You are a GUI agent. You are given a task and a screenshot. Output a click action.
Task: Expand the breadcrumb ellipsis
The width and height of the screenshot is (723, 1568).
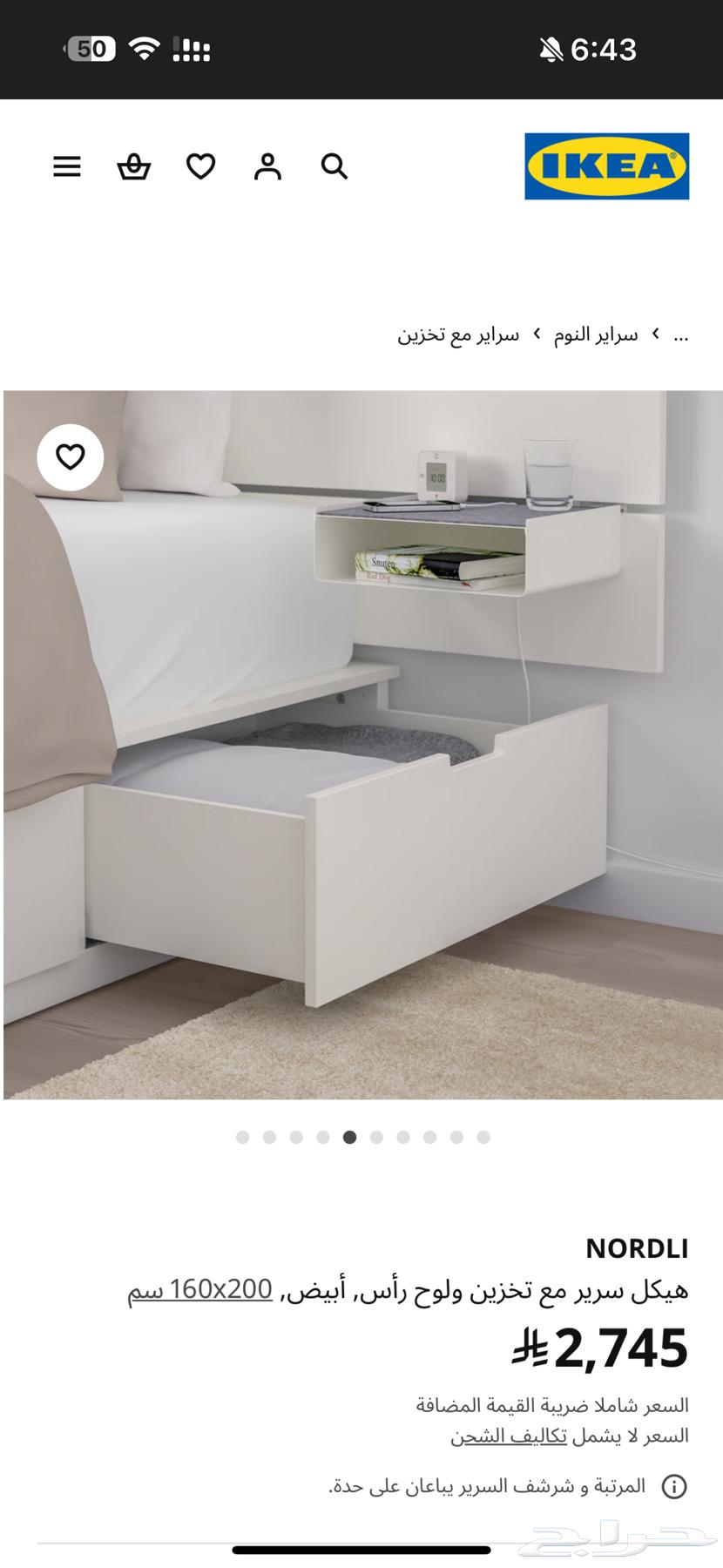tap(681, 335)
